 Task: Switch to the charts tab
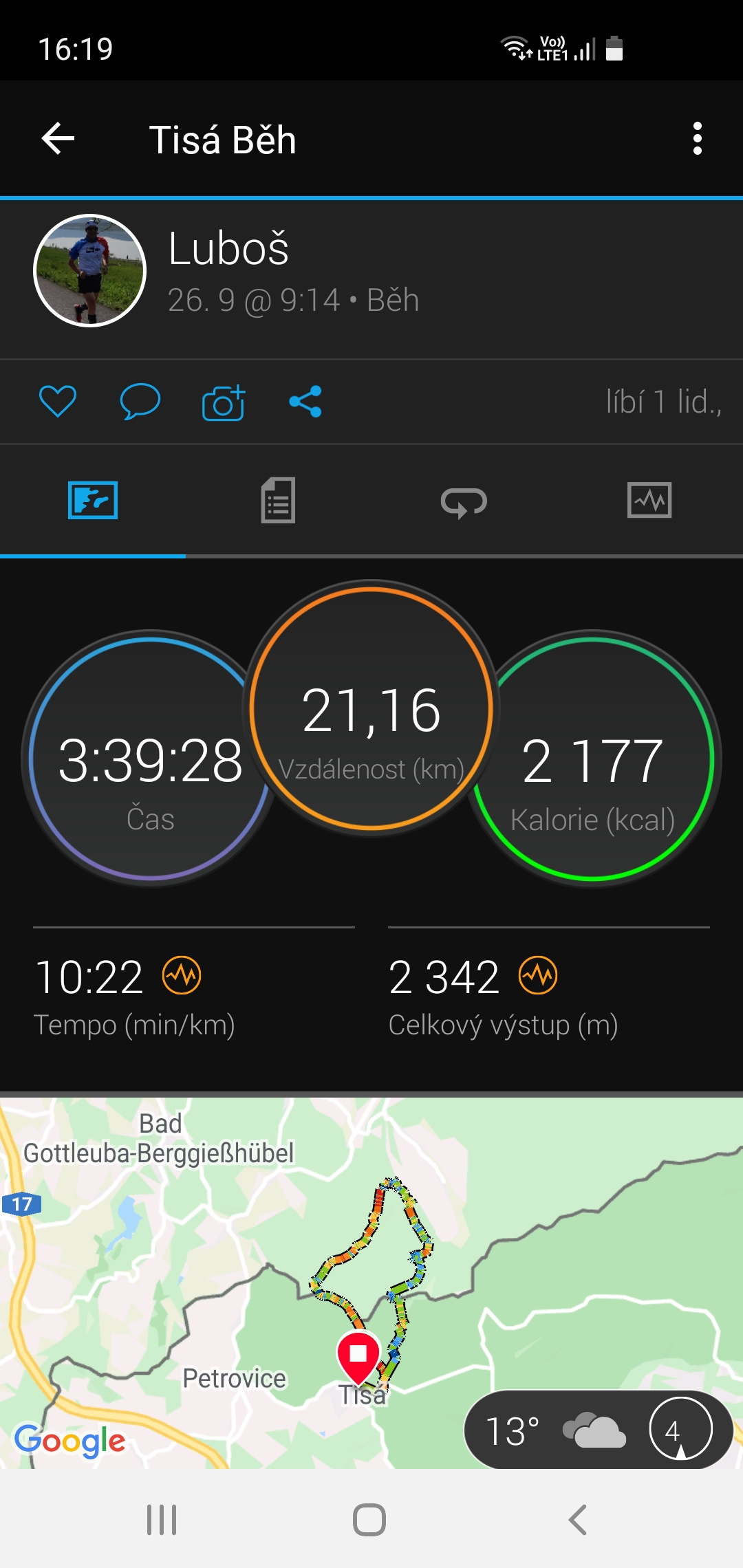tap(649, 501)
